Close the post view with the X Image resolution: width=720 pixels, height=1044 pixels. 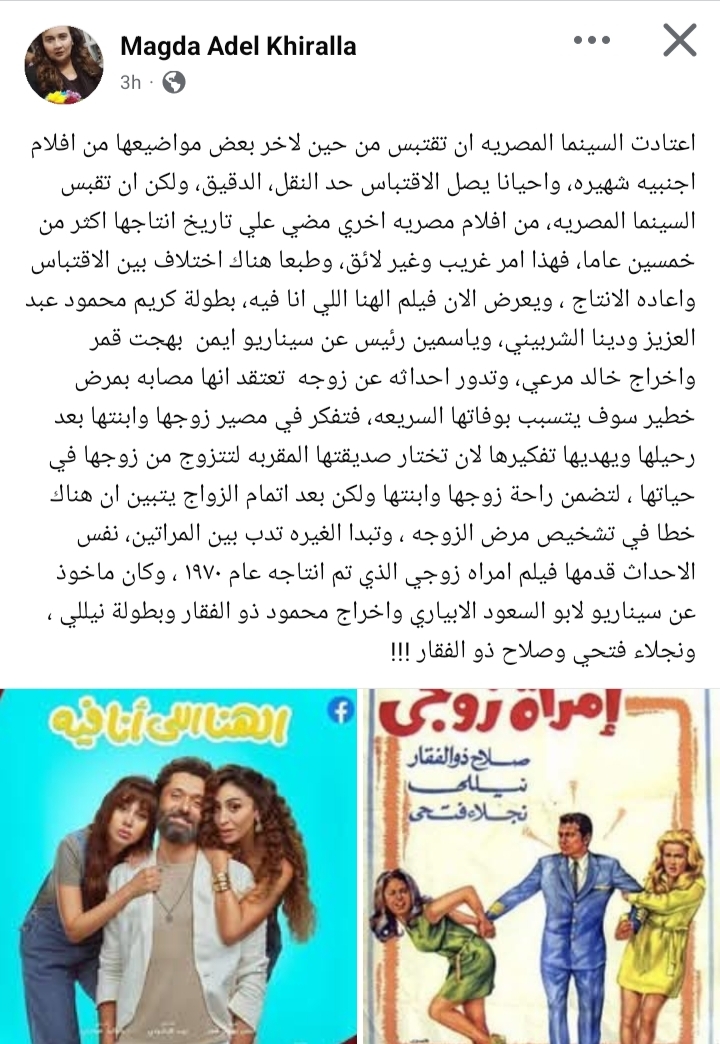coord(679,41)
